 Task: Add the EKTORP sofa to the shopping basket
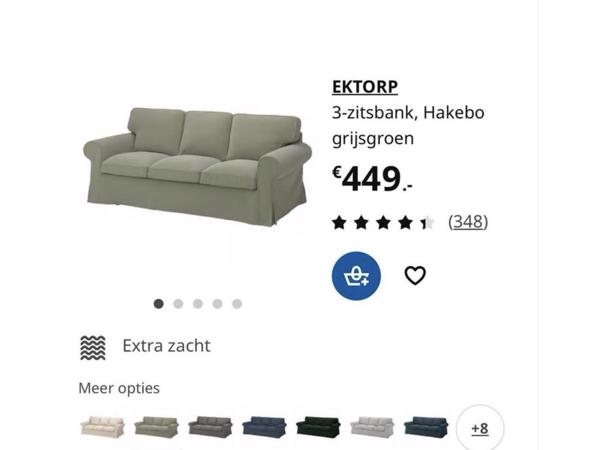[357, 275]
